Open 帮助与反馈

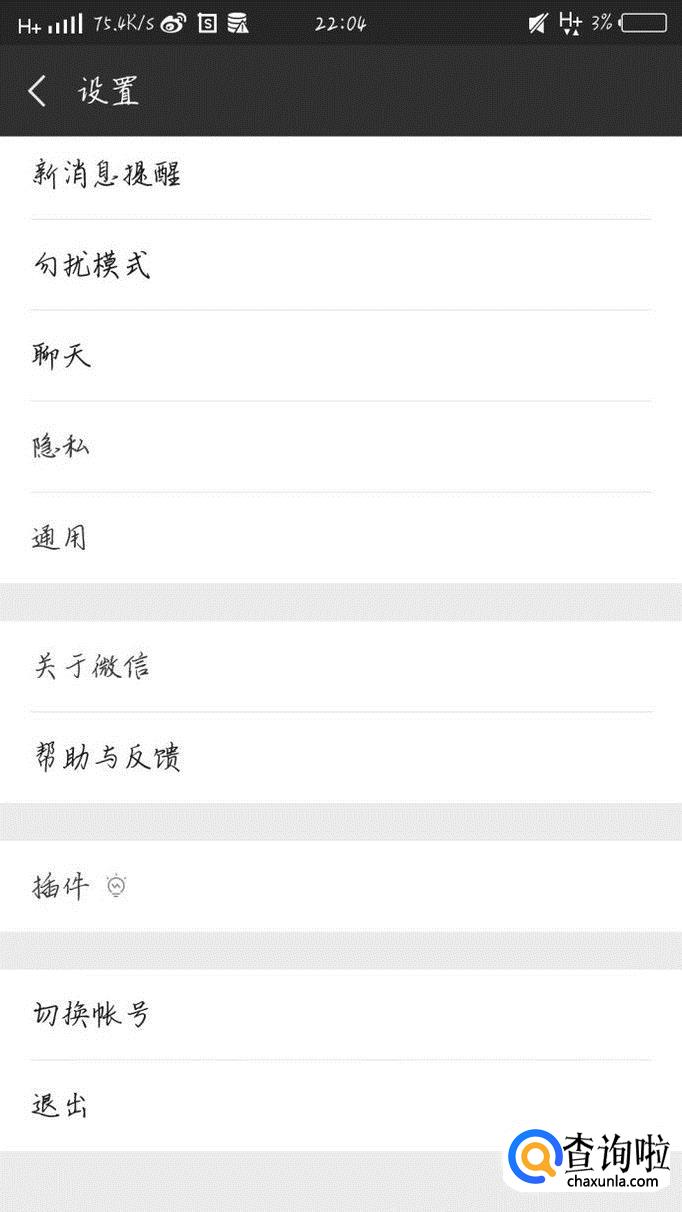341,757
